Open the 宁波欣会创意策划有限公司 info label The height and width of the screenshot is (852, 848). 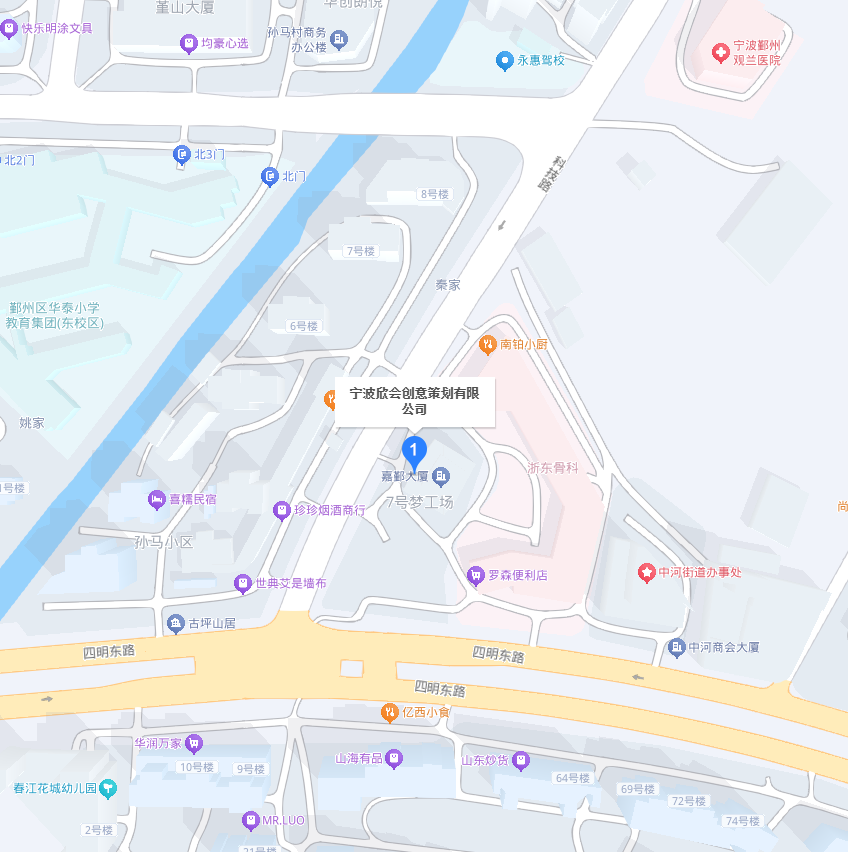414,401
